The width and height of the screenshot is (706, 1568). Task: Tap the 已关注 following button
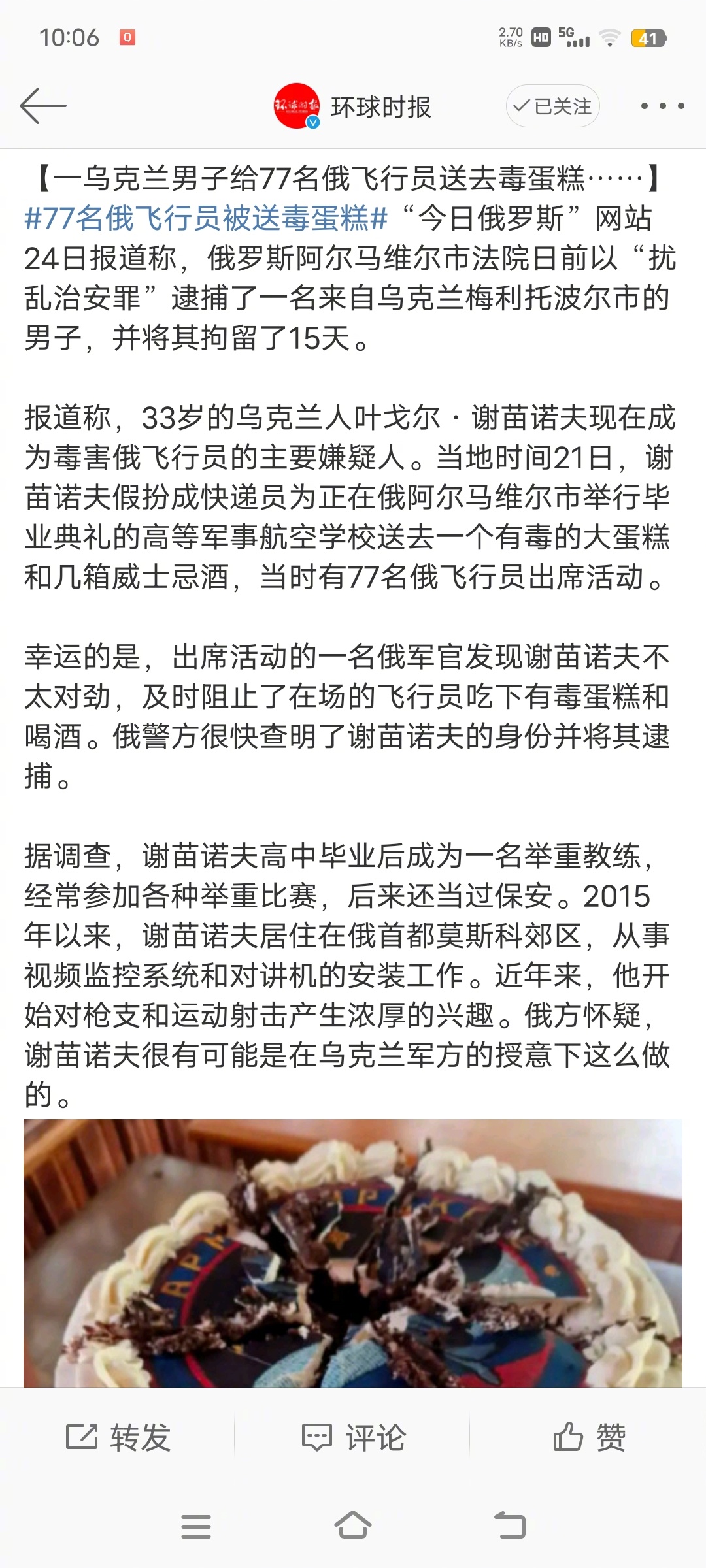pos(552,106)
